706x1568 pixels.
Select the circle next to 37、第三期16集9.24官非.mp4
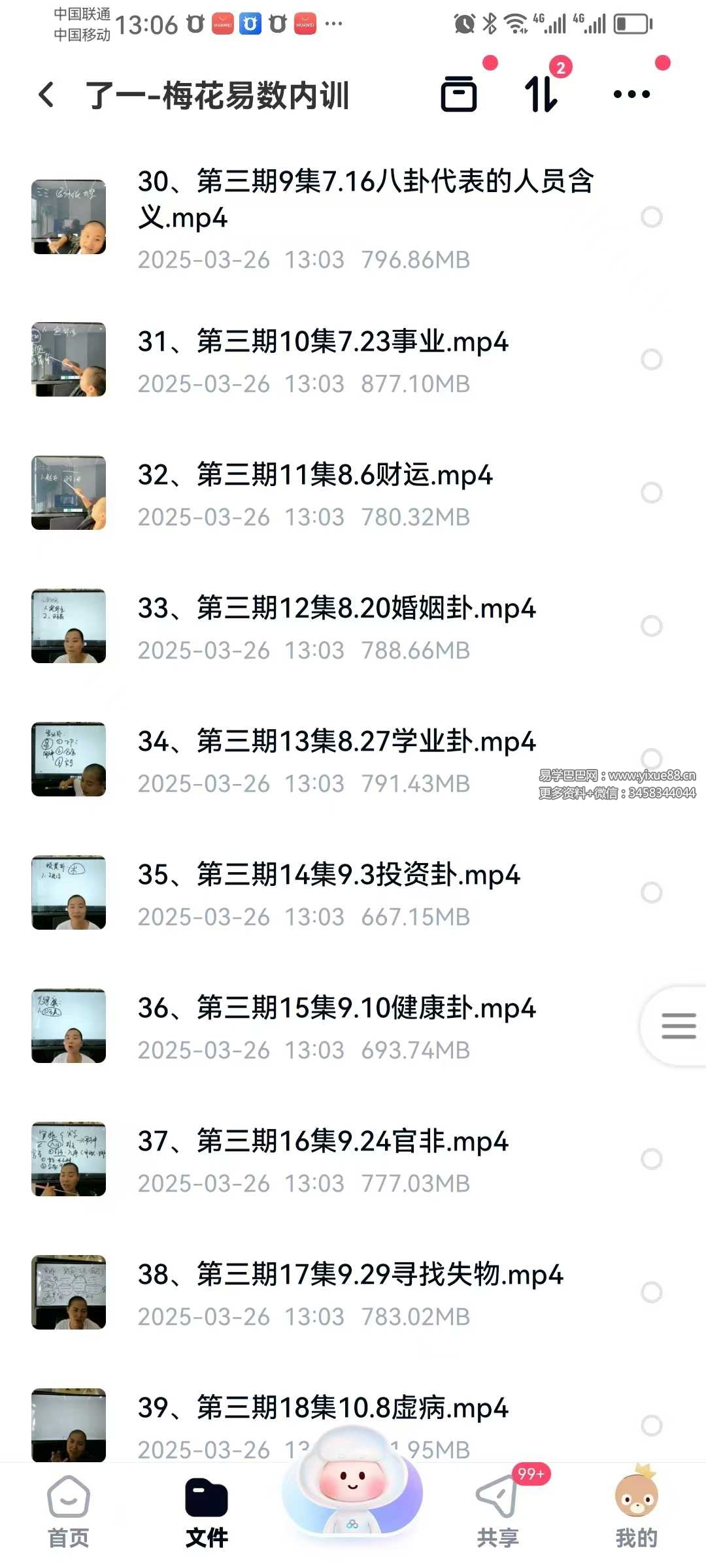[651, 1159]
